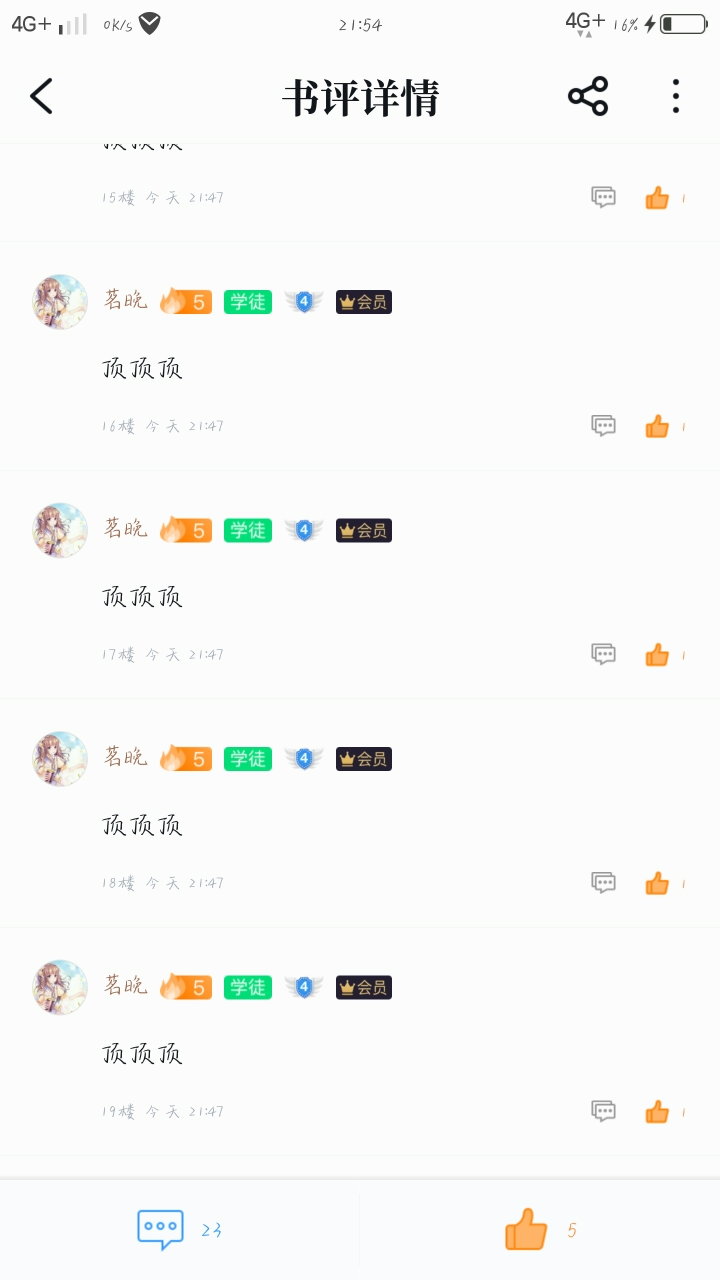The height and width of the screenshot is (1280, 720).
Task: Write a comment using the bottom bar
Action: click(x=161, y=1230)
